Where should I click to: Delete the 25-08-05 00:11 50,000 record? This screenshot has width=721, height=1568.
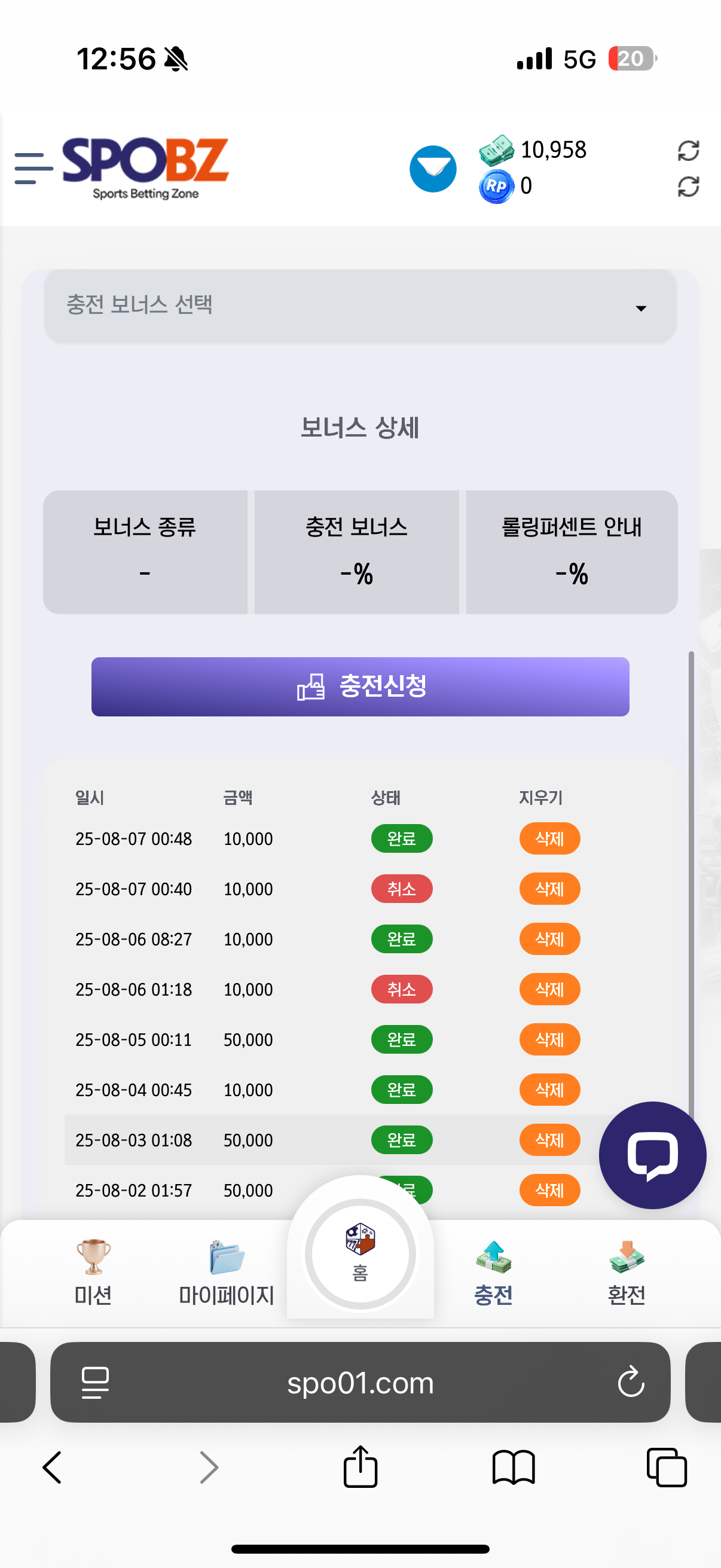(549, 1039)
